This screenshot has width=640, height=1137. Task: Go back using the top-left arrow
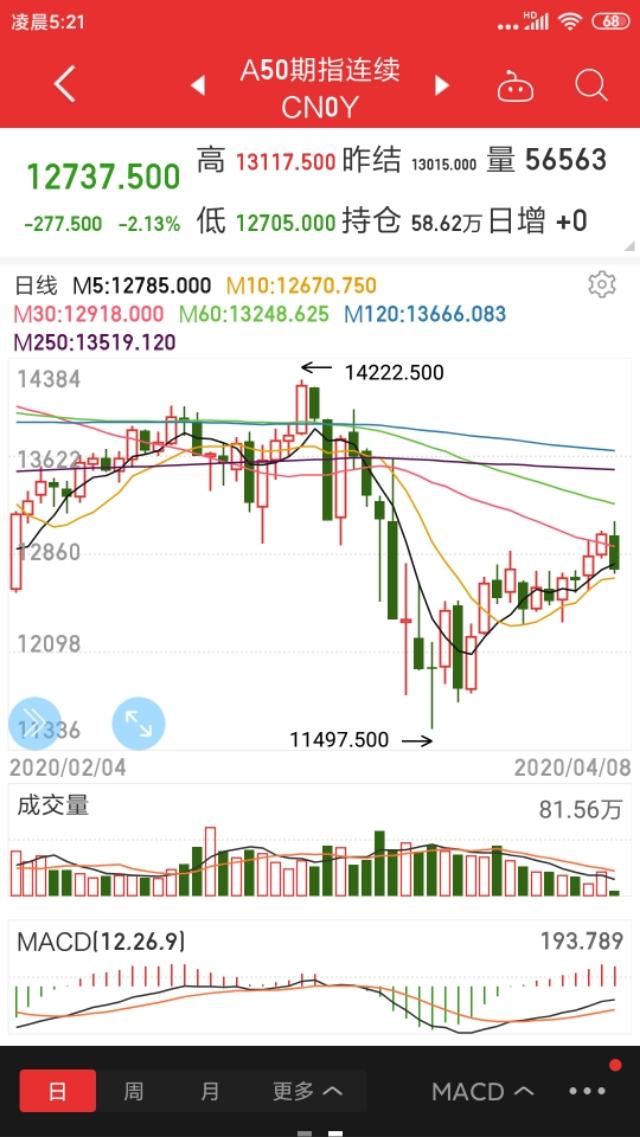(65, 86)
